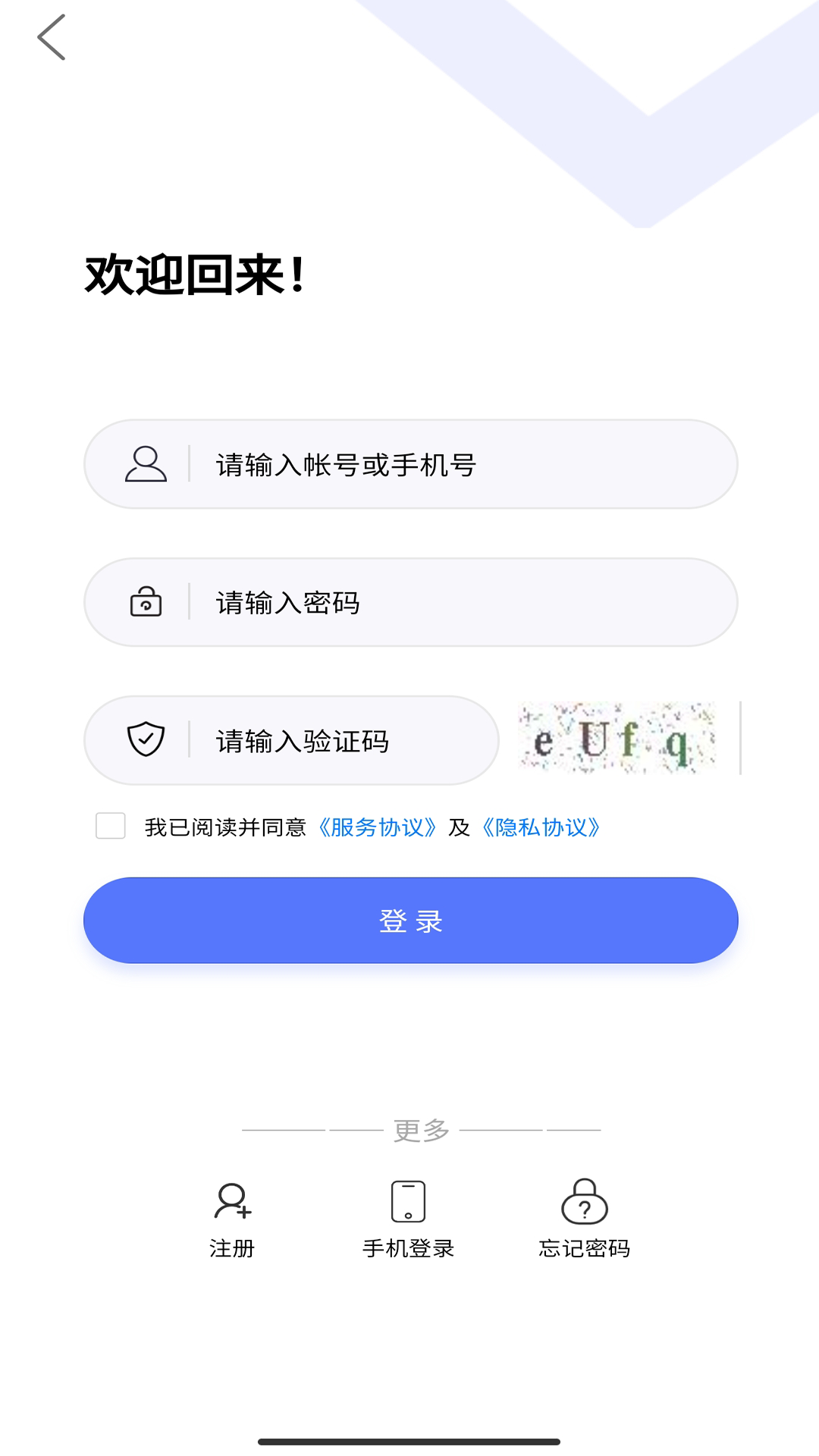
Task: Switch to 手机登录
Action: (408, 1219)
